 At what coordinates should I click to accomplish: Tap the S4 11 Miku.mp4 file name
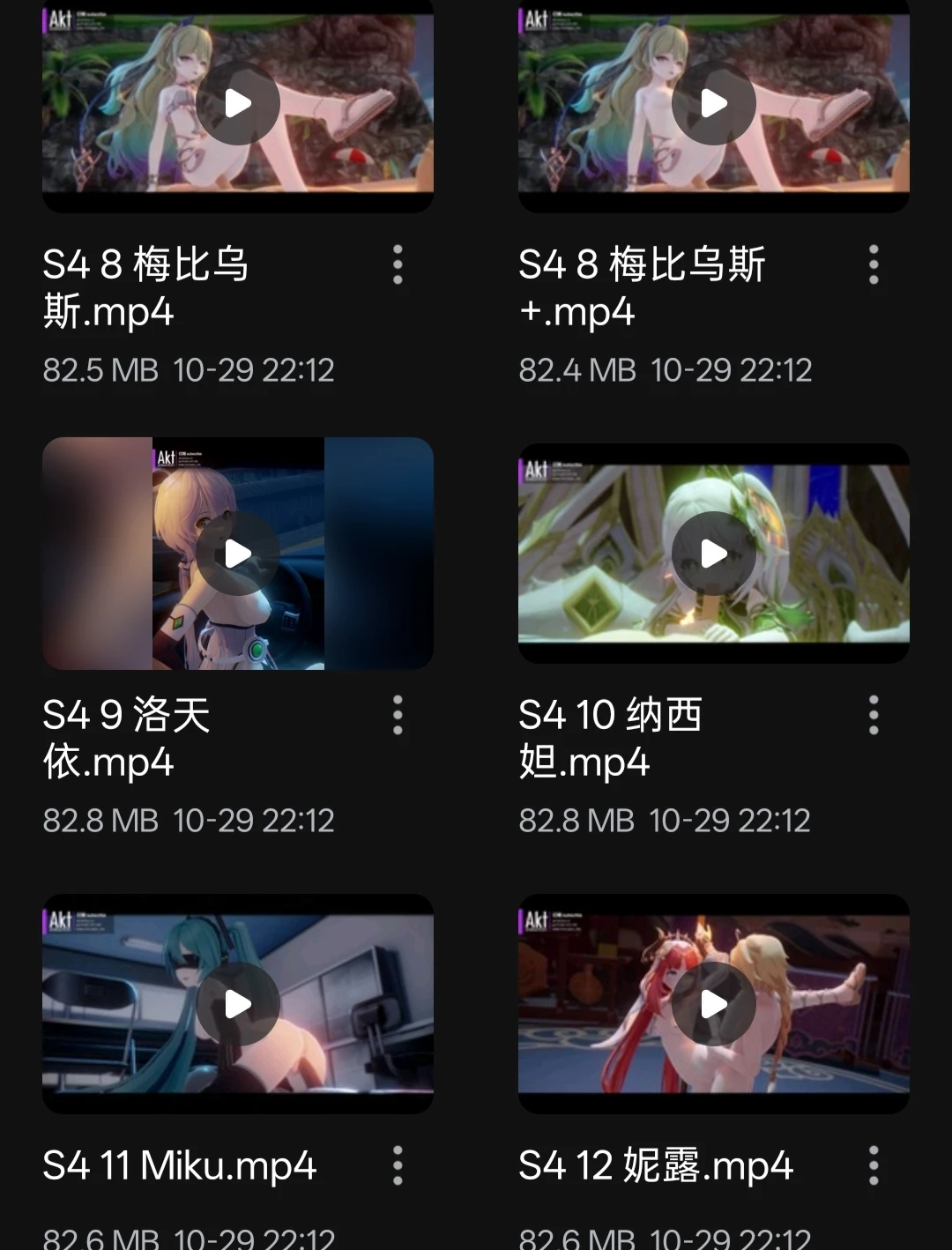(181, 1164)
